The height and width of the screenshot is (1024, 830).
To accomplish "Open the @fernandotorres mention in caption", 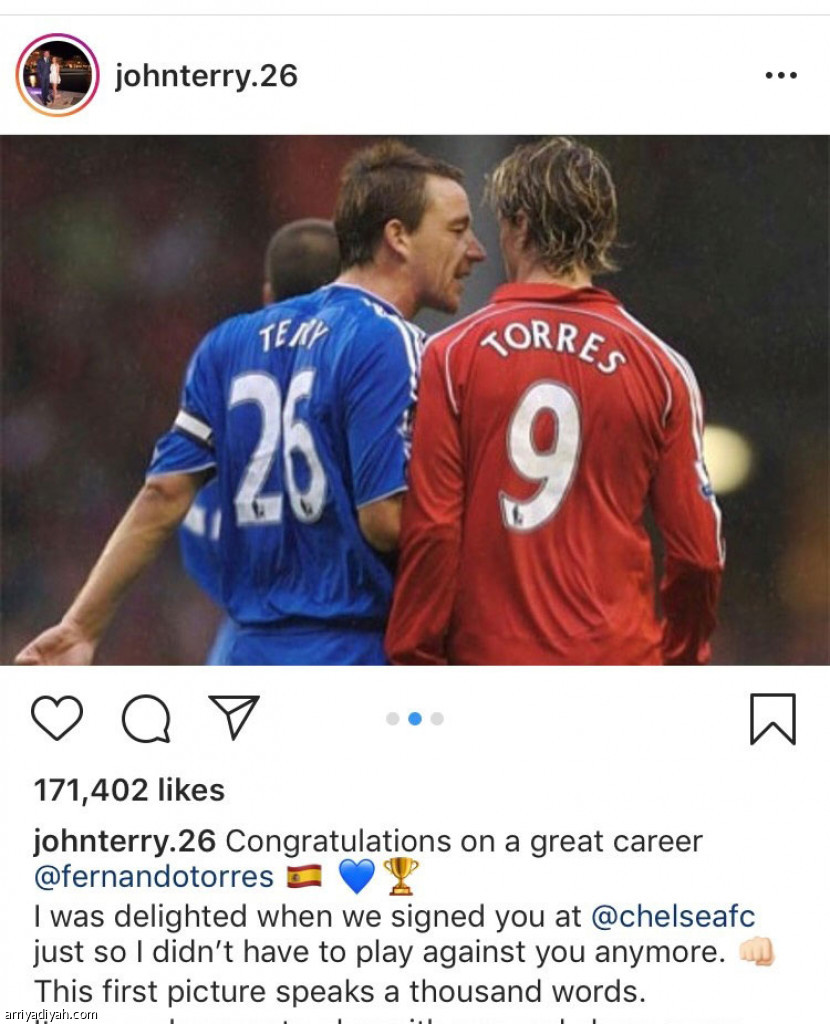I will coord(154,877).
